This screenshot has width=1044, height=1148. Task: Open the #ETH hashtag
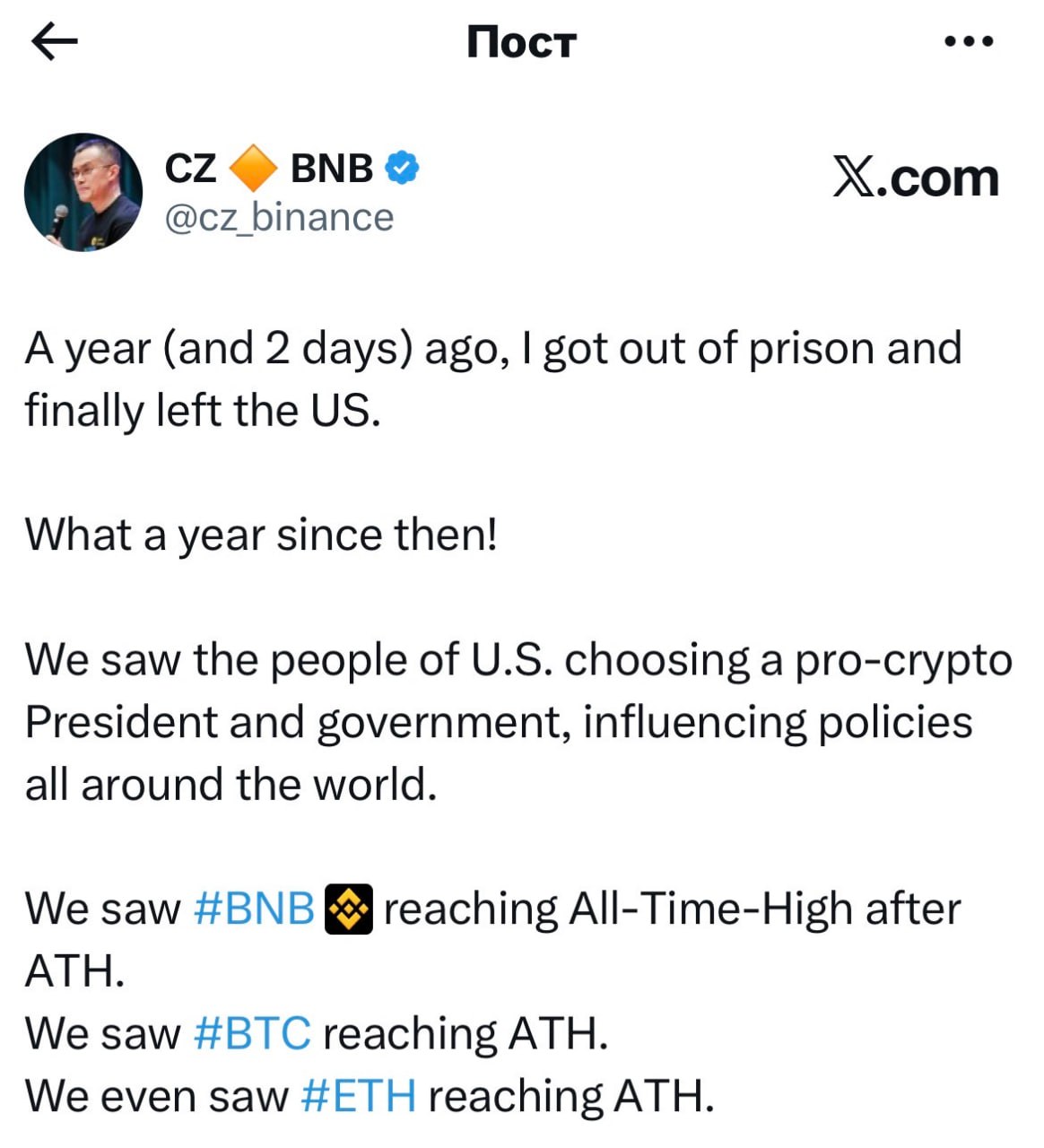[359, 1096]
